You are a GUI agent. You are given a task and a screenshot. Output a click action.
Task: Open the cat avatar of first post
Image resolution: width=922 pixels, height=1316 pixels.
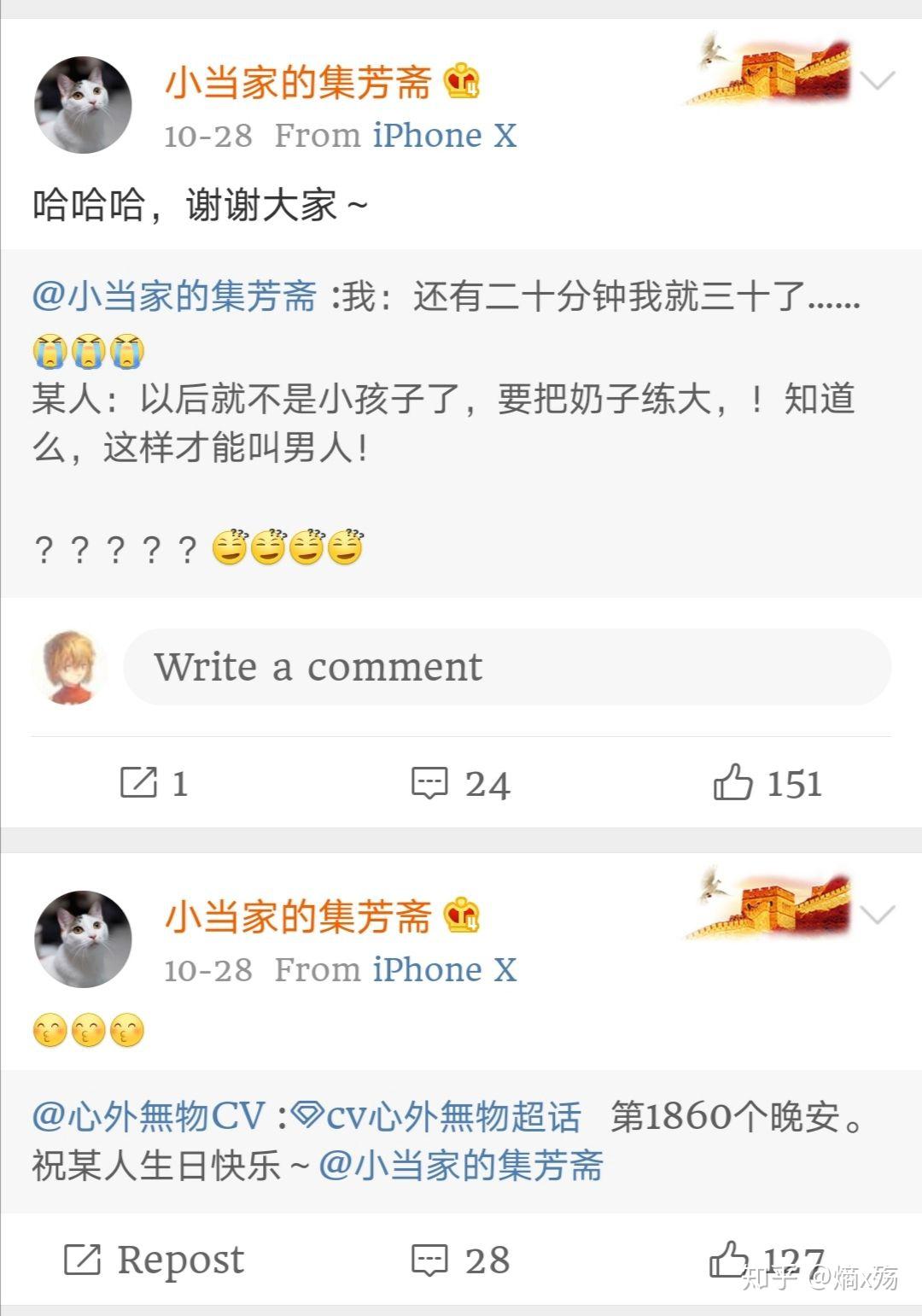pyautogui.click(x=83, y=105)
